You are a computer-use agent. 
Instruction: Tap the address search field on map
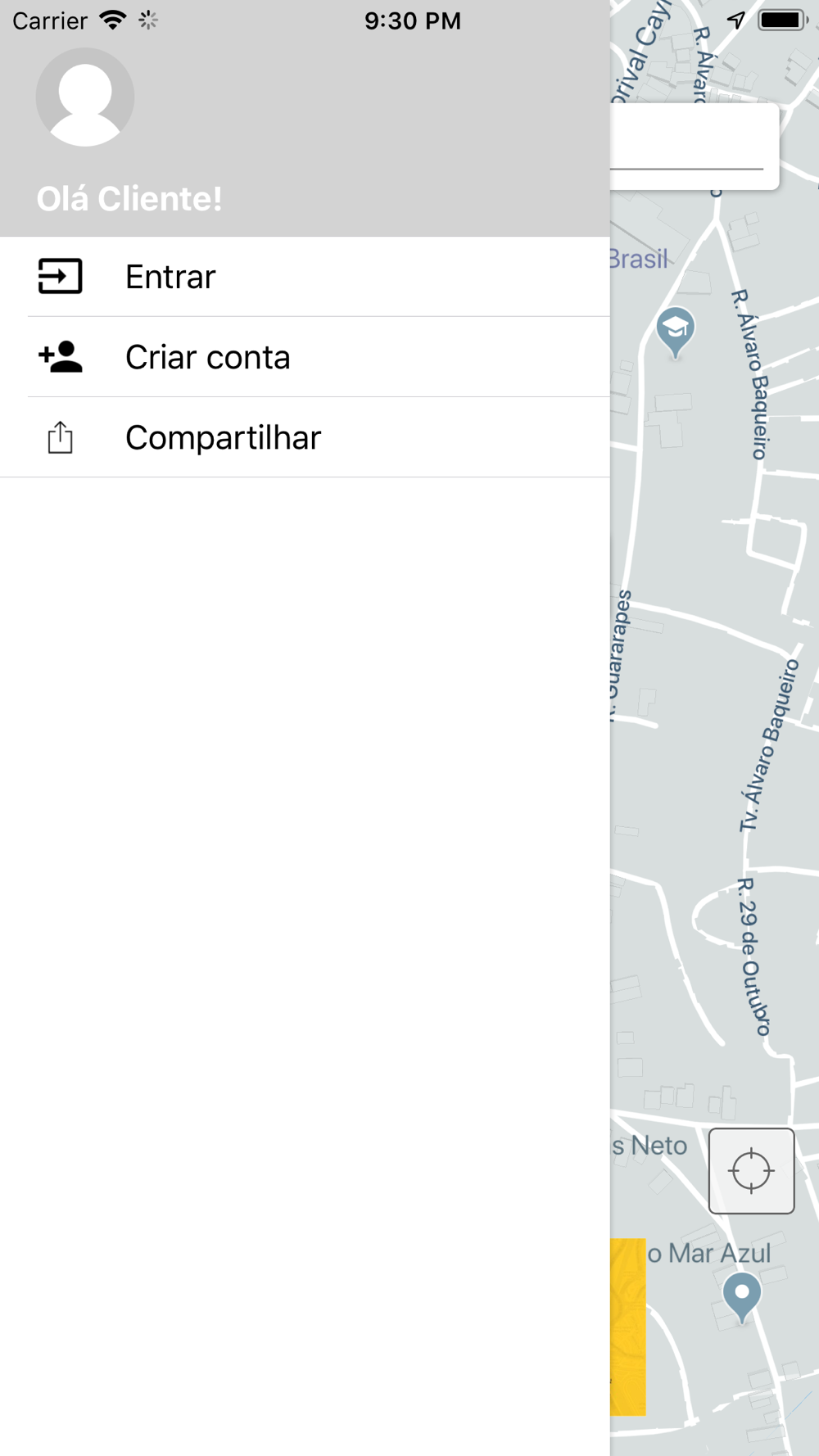coord(695,147)
